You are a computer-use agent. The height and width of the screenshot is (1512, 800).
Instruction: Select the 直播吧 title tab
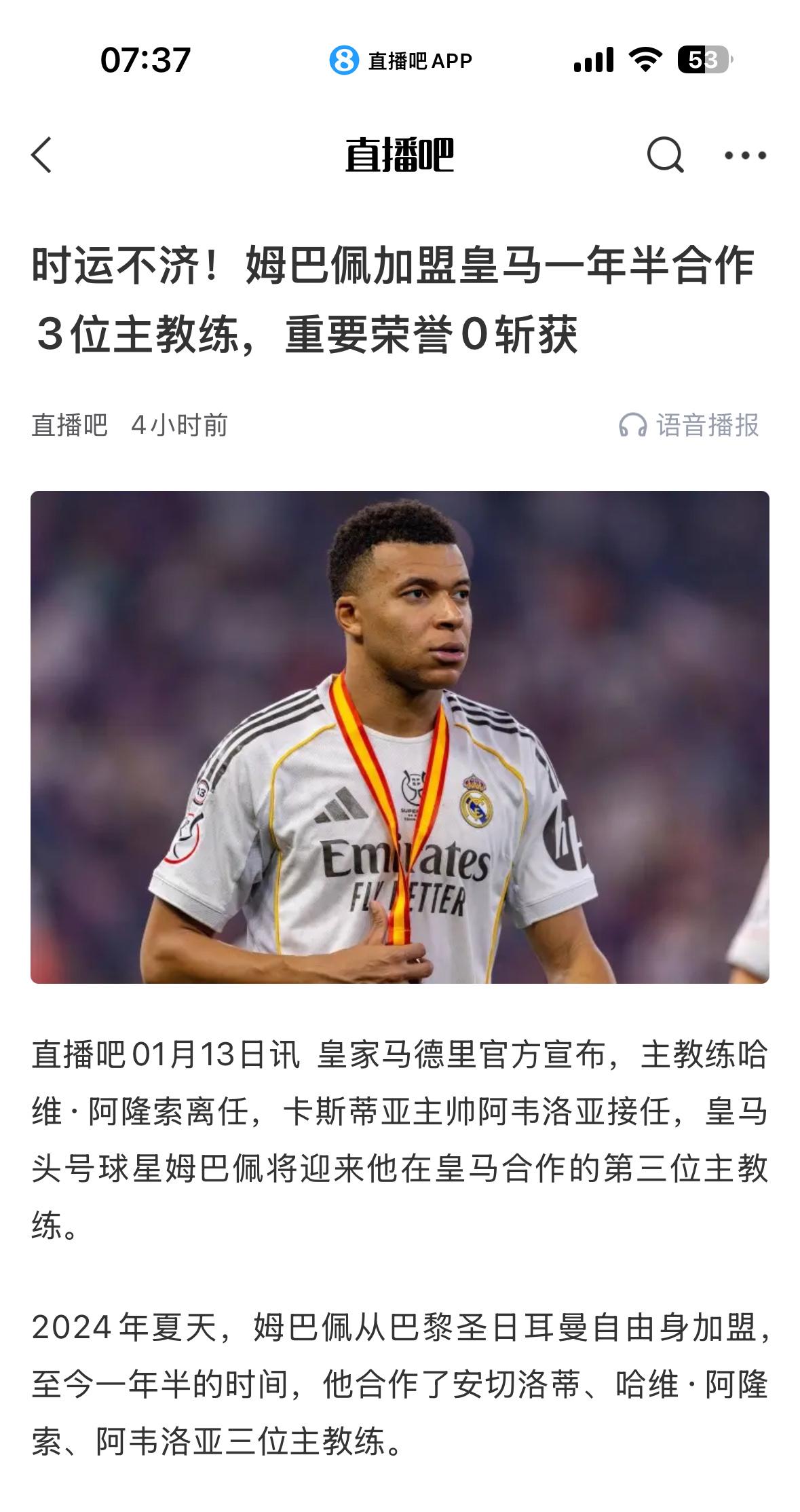tap(400, 156)
